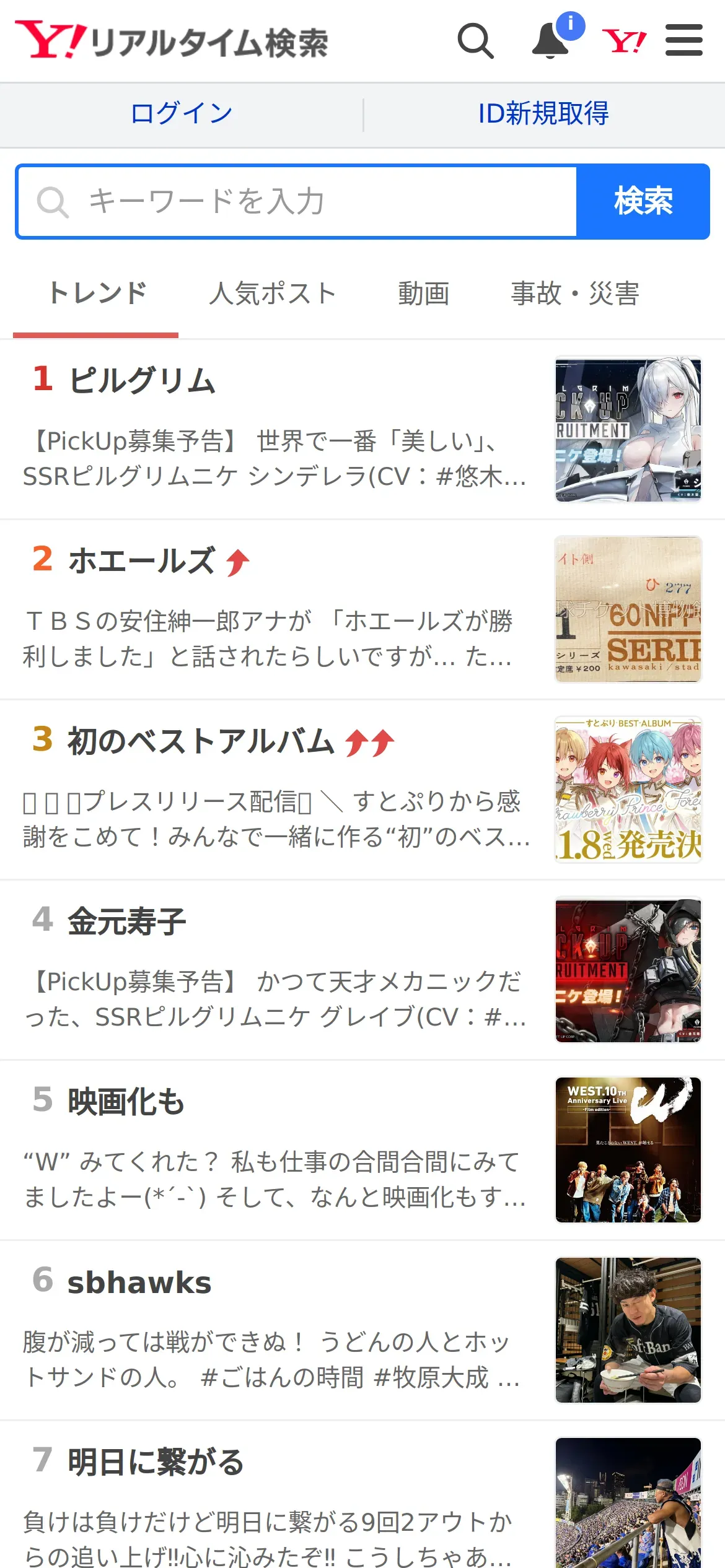Switch to the 人気ポスト tab
The image size is (725, 1568).
click(272, 294)
